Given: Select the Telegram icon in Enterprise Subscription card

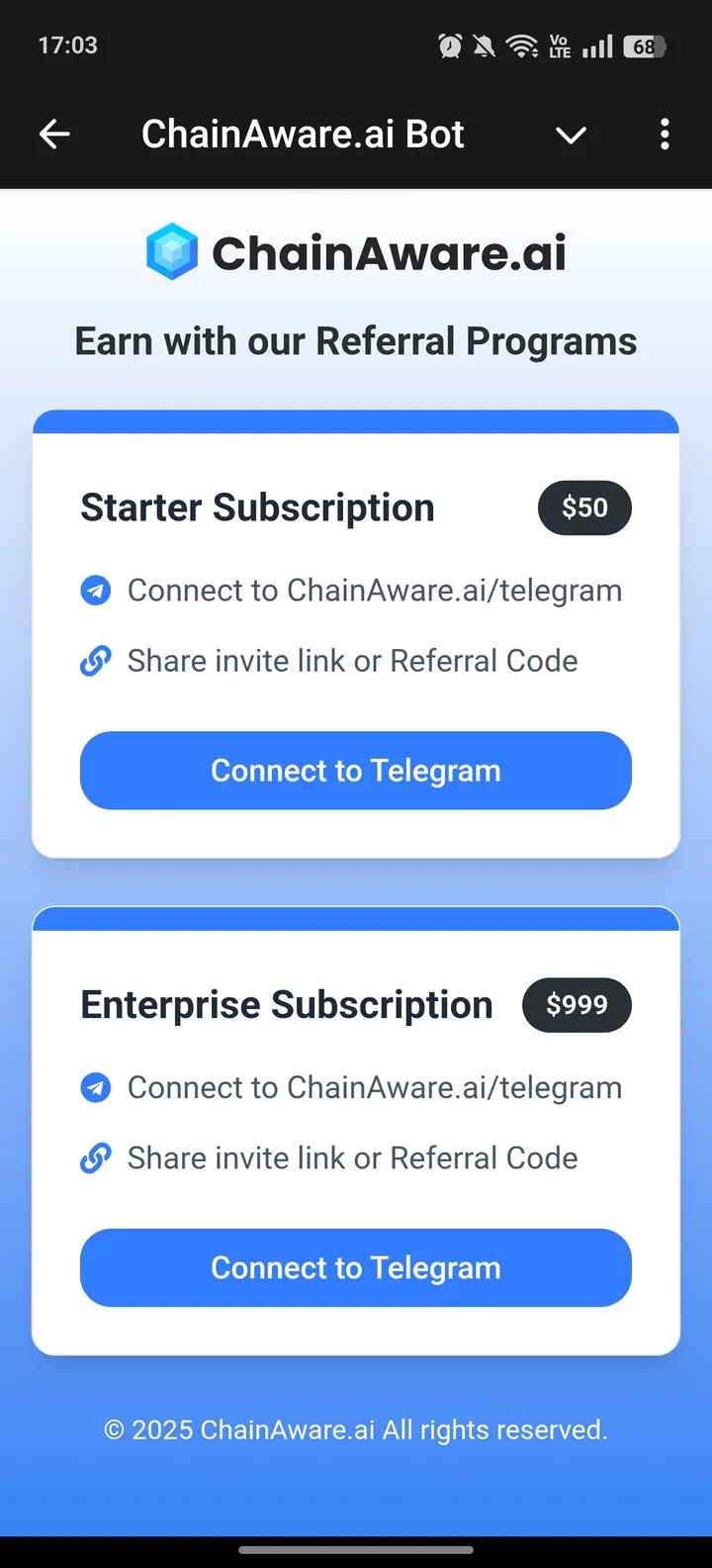Looking at the screenshot, I should (95, 1086).
